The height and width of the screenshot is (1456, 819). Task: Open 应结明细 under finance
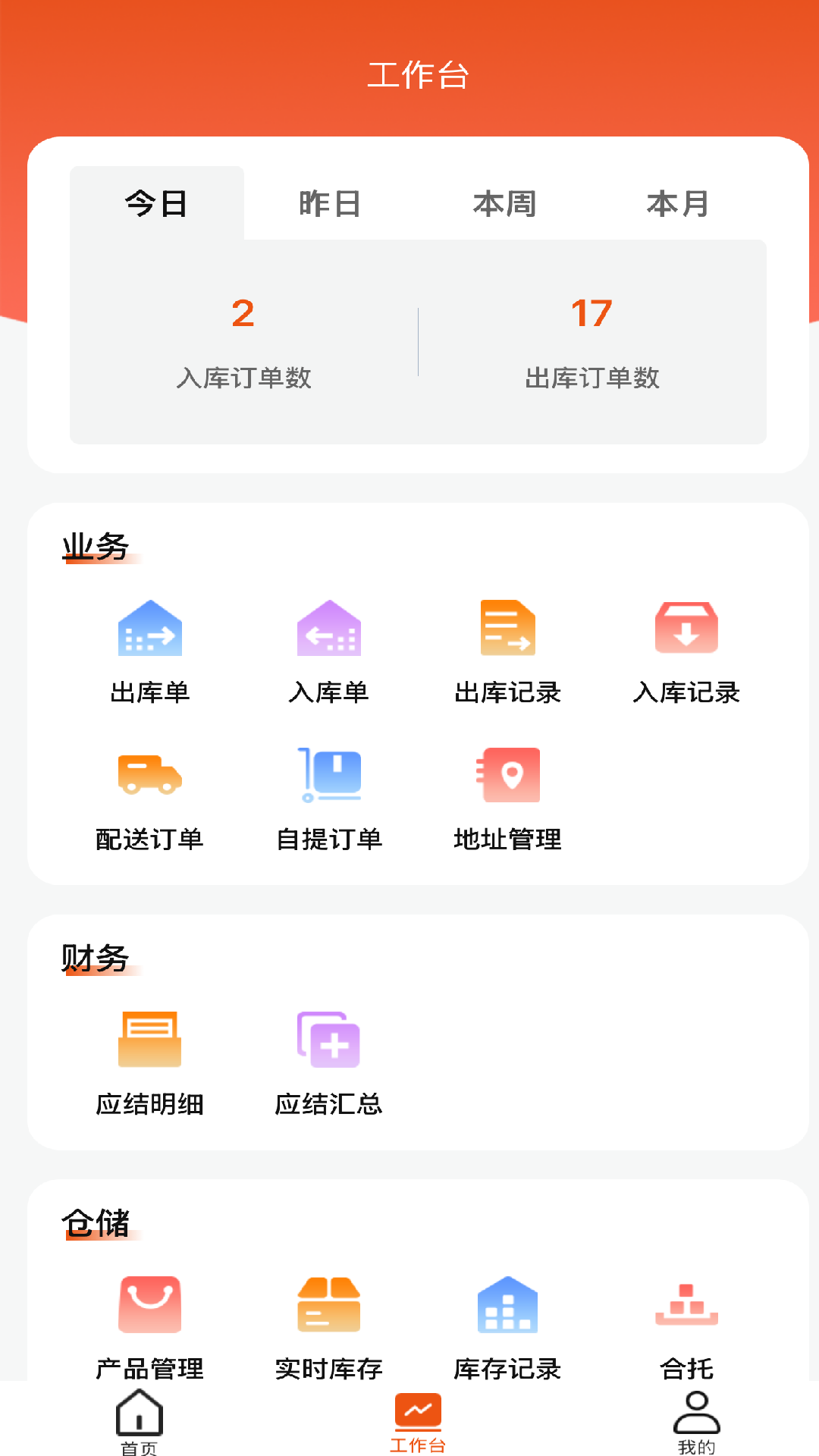click(150, 1062)
